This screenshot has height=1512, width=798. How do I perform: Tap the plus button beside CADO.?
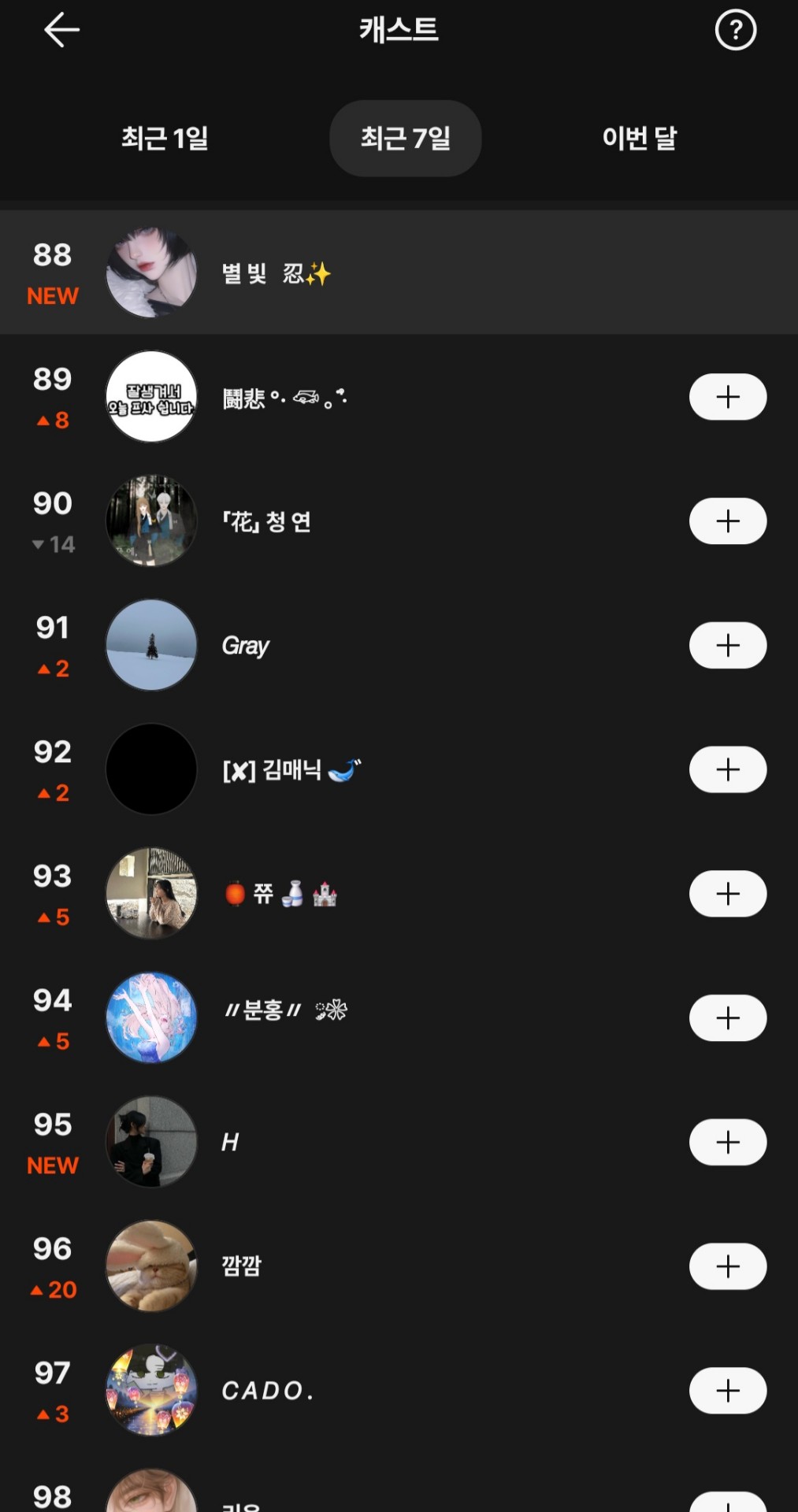click(x=727, y=1391)
